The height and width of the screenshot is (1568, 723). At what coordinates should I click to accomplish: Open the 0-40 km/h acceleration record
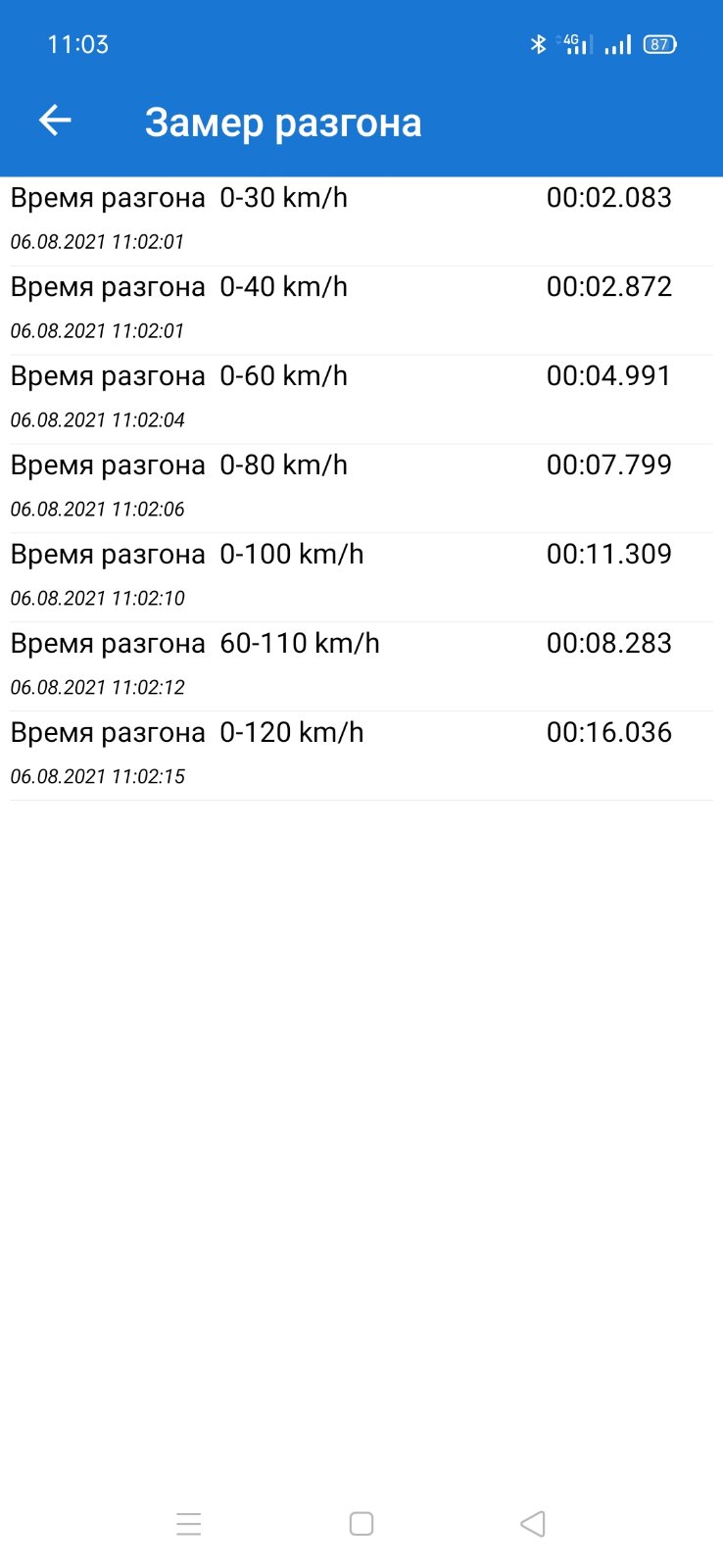pos(361,311)
